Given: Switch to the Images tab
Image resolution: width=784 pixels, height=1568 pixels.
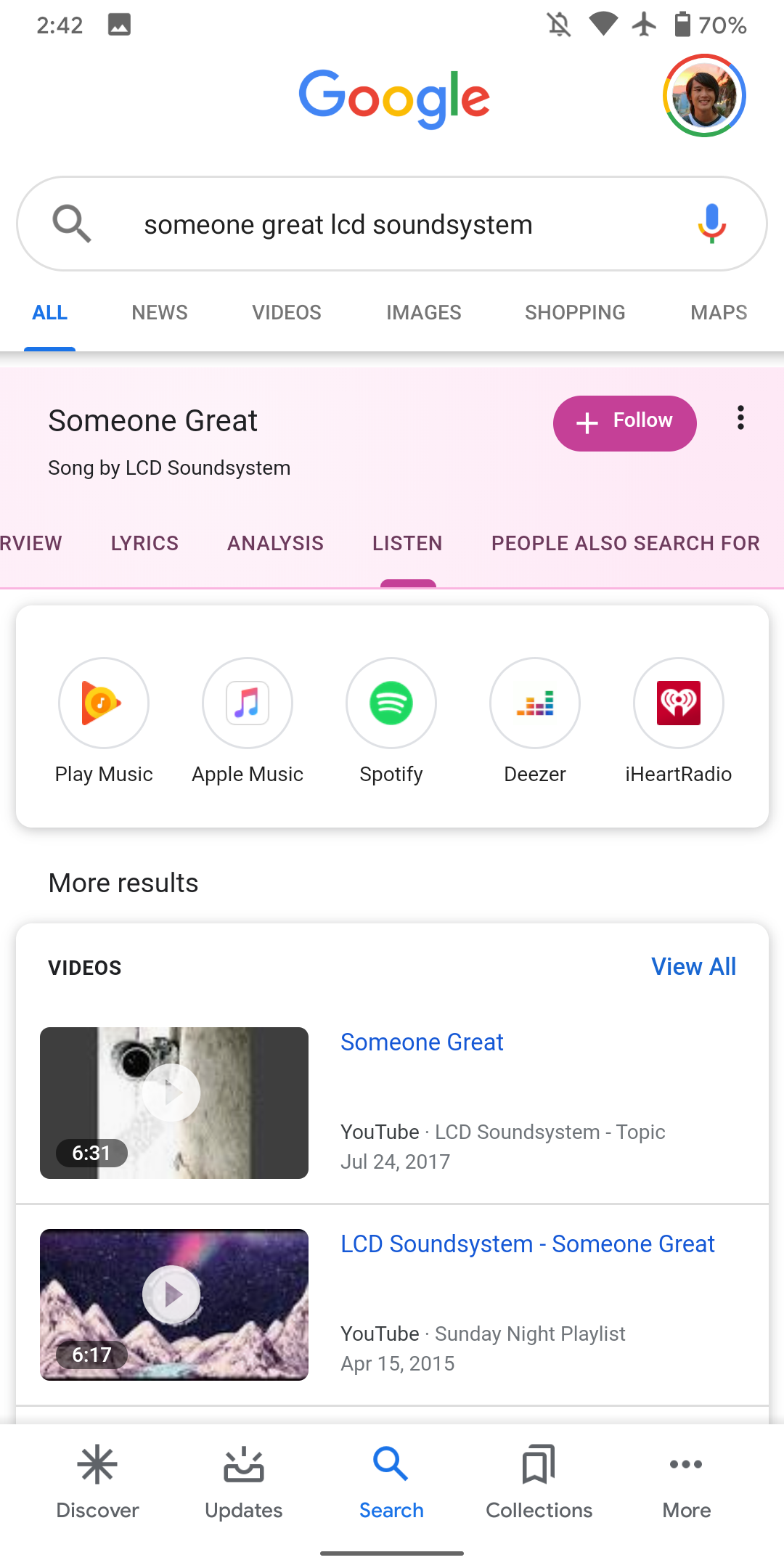Looking at the screenshot, I should pyautogui.click(x=423, y=312).
